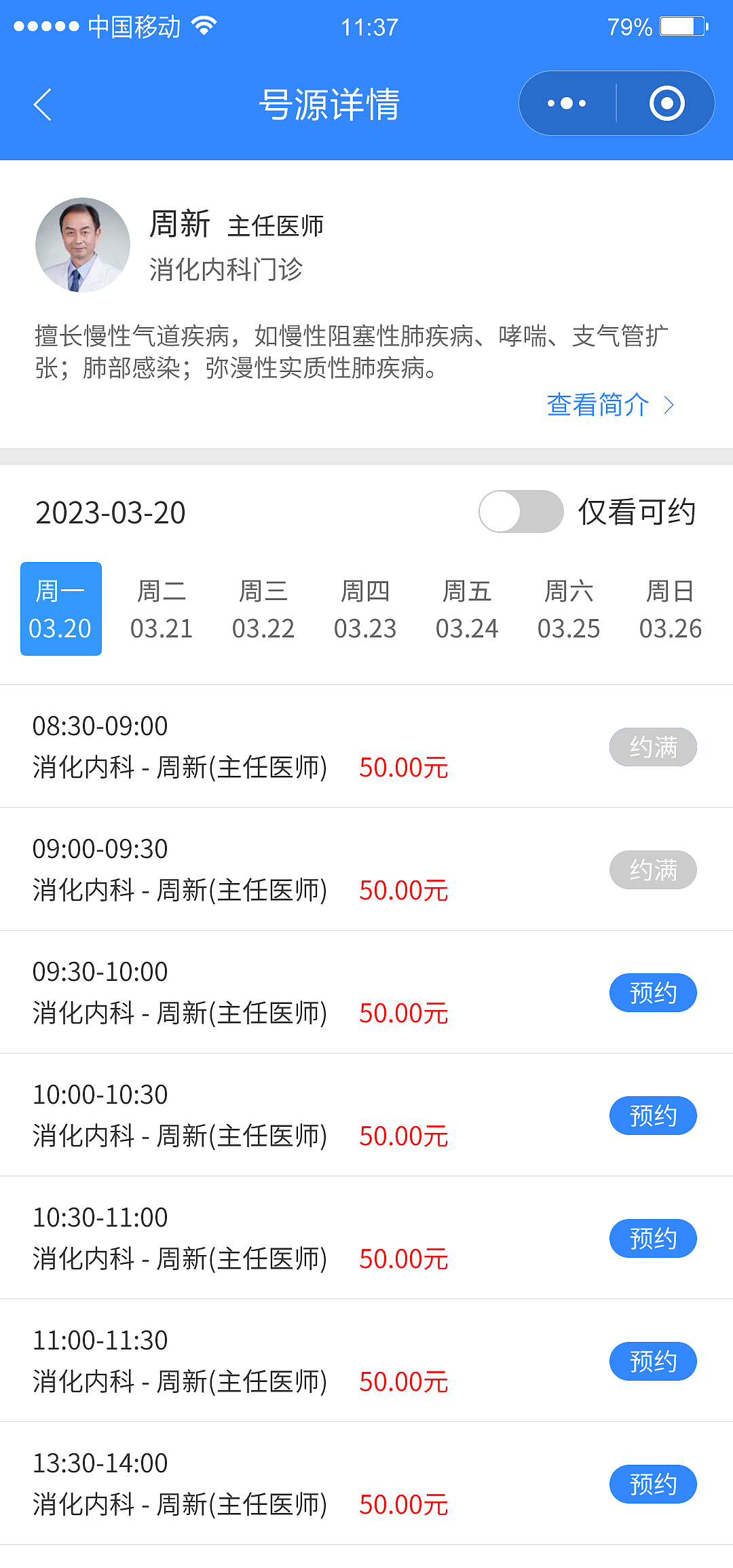733x1568 pixels.
Task: Go back using the back arrow
Action: (x=43, y=103)
